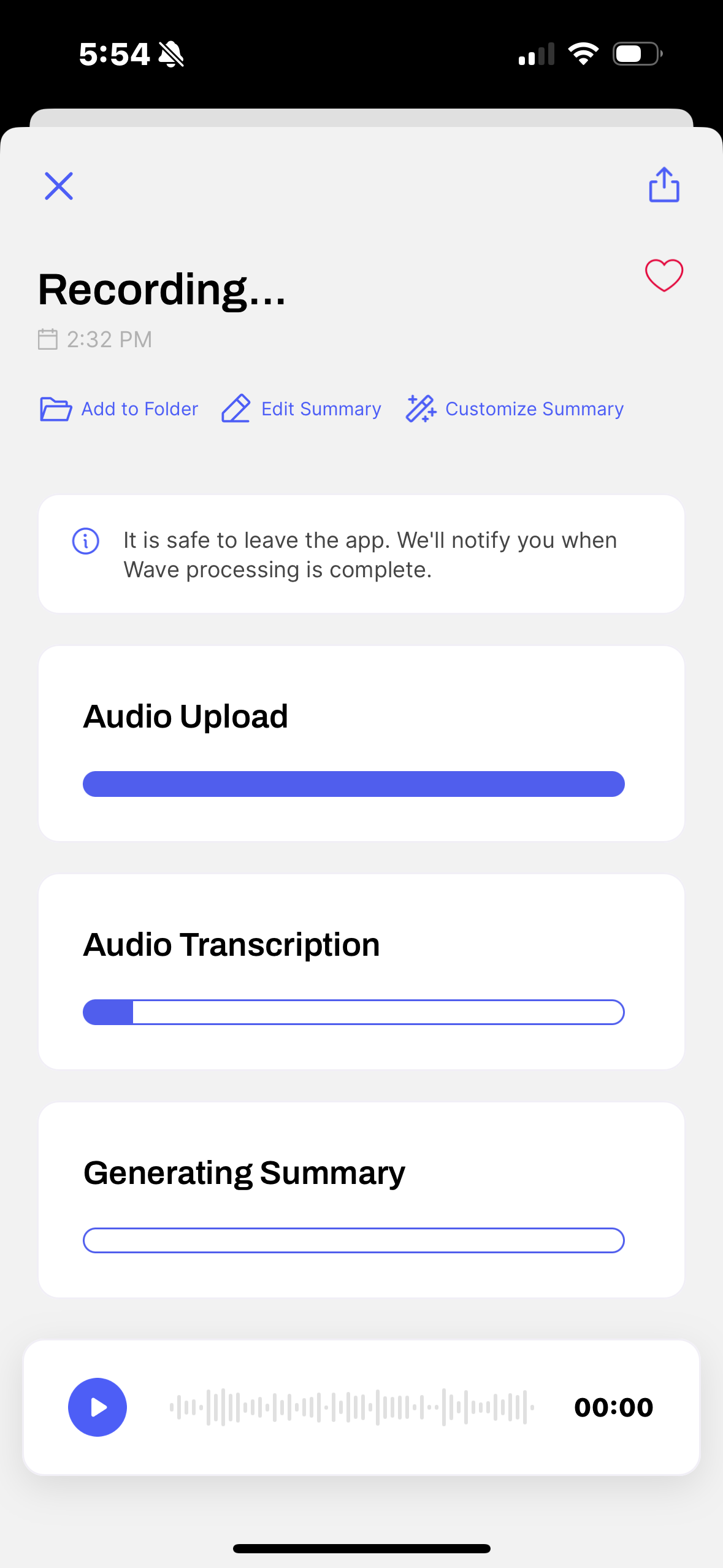Open Customize Summary
The width and height of the screenshot is (723, 1568).
(515, 409)
